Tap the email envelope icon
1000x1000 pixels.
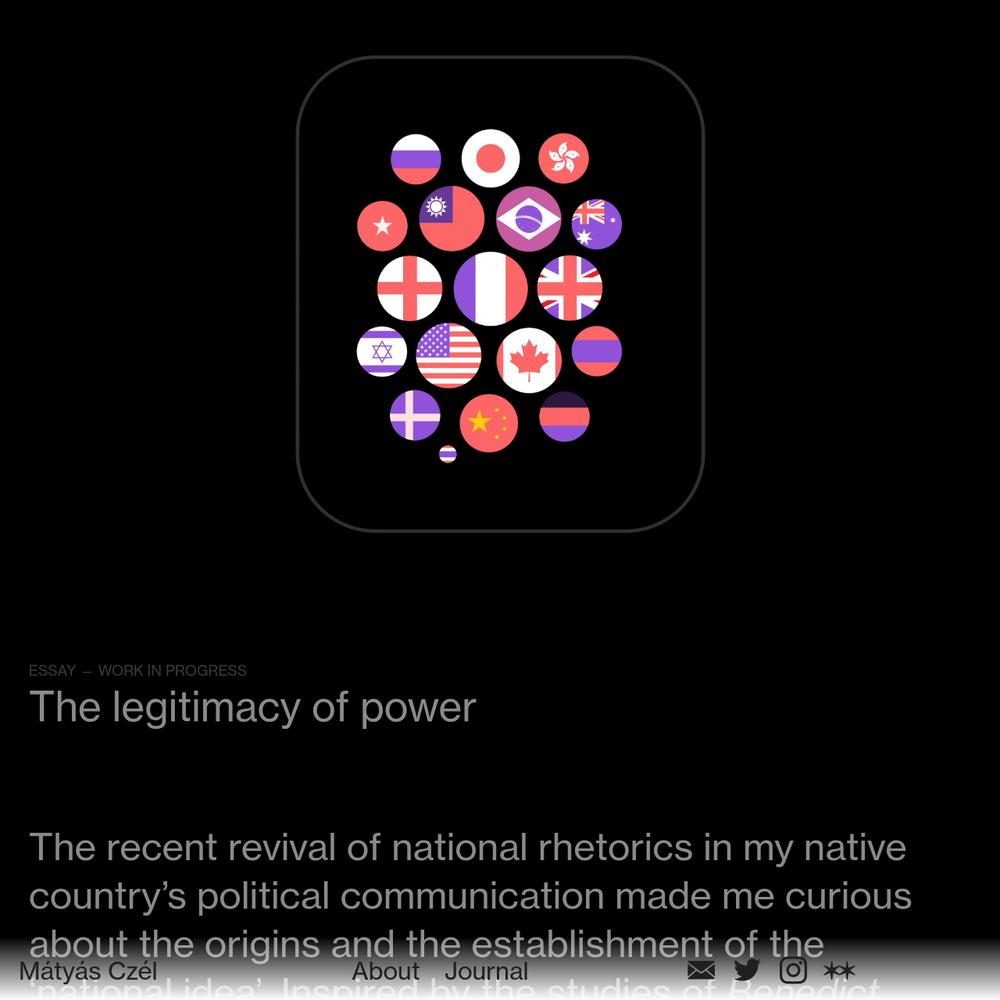701,970
